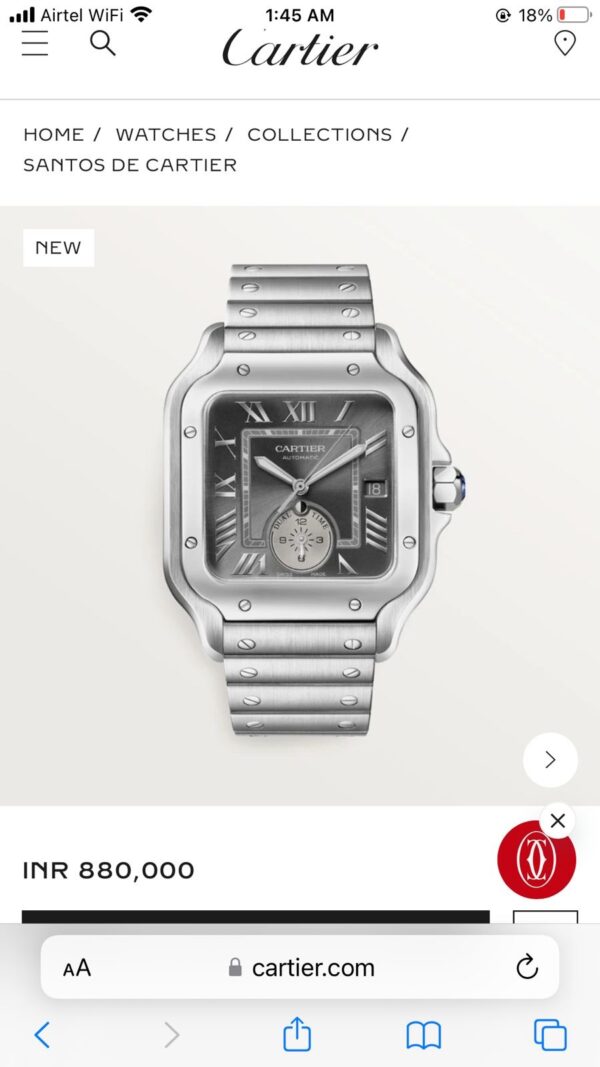Open Safari text size AA options

click(x=77, y=967)
